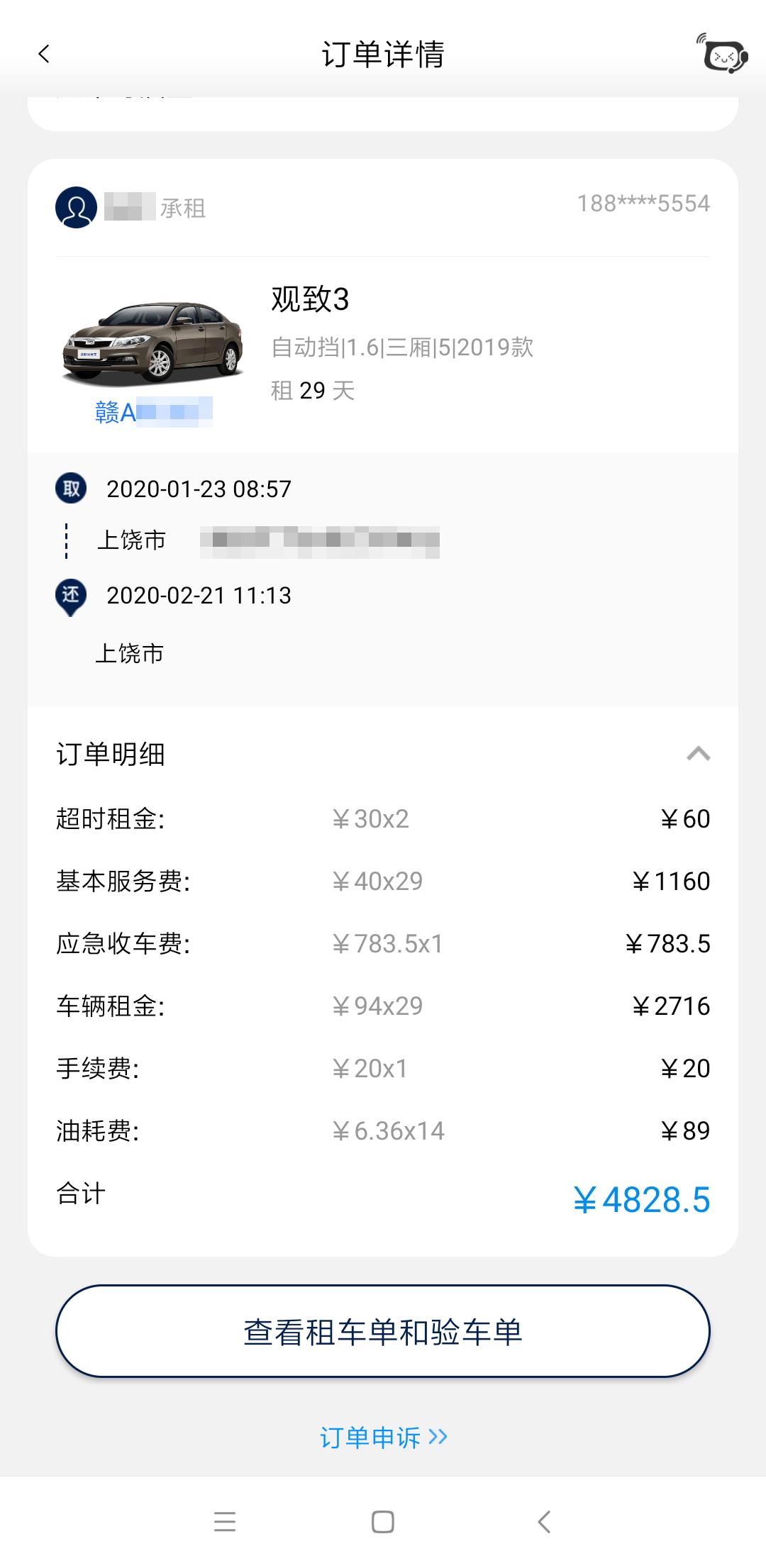Tap the 还 return location pin badge
Screen dimensions: 766x1568
(x=69, y=599)
